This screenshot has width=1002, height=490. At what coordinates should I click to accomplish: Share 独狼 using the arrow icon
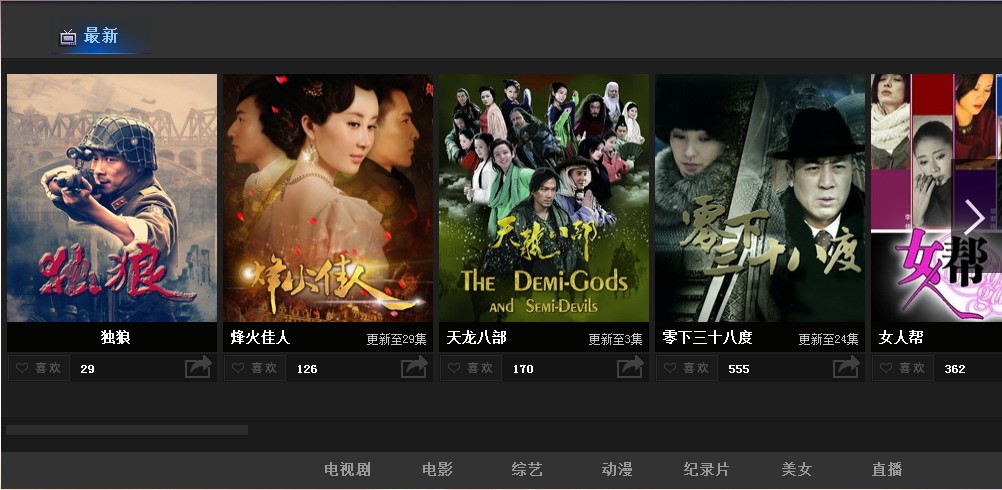click(198, 368)
